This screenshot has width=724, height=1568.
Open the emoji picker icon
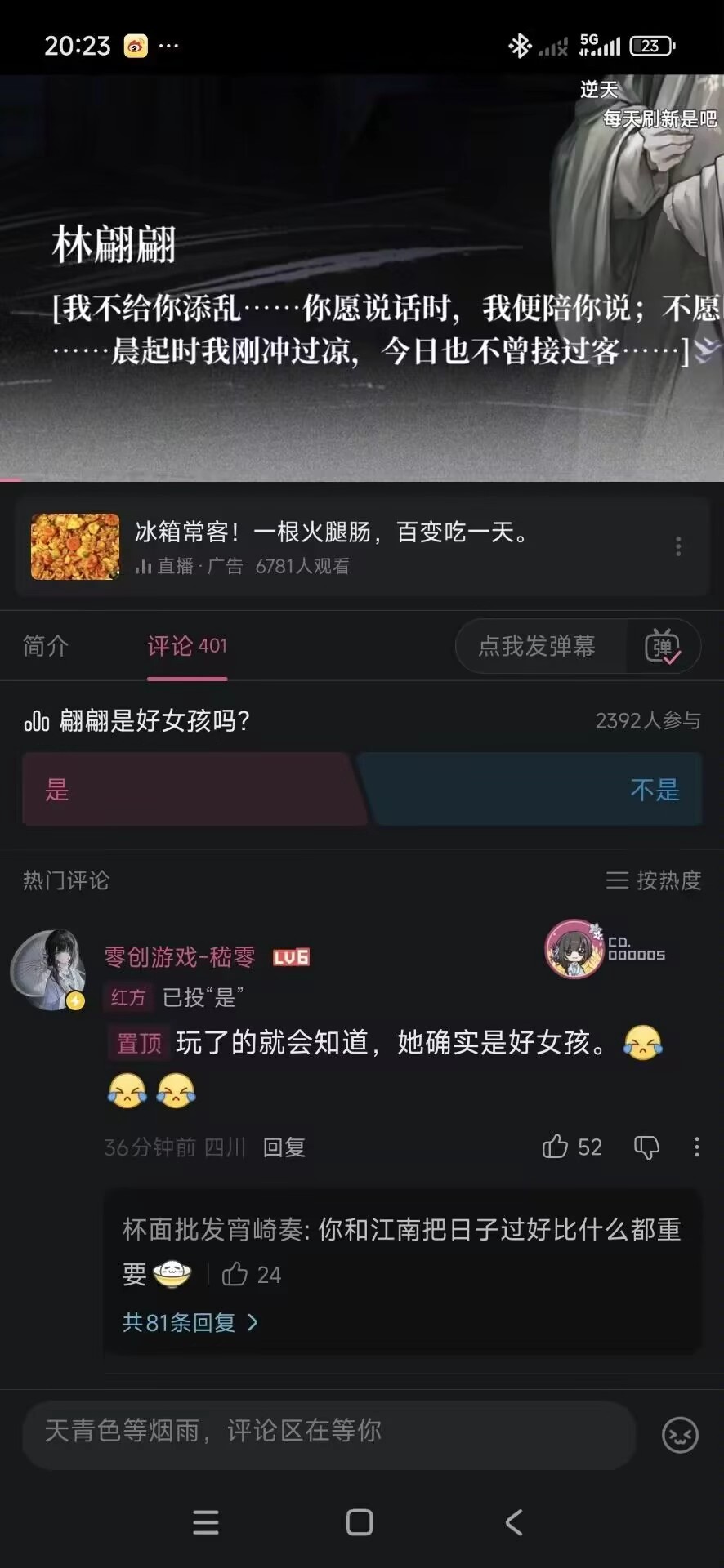point(680,1435)
